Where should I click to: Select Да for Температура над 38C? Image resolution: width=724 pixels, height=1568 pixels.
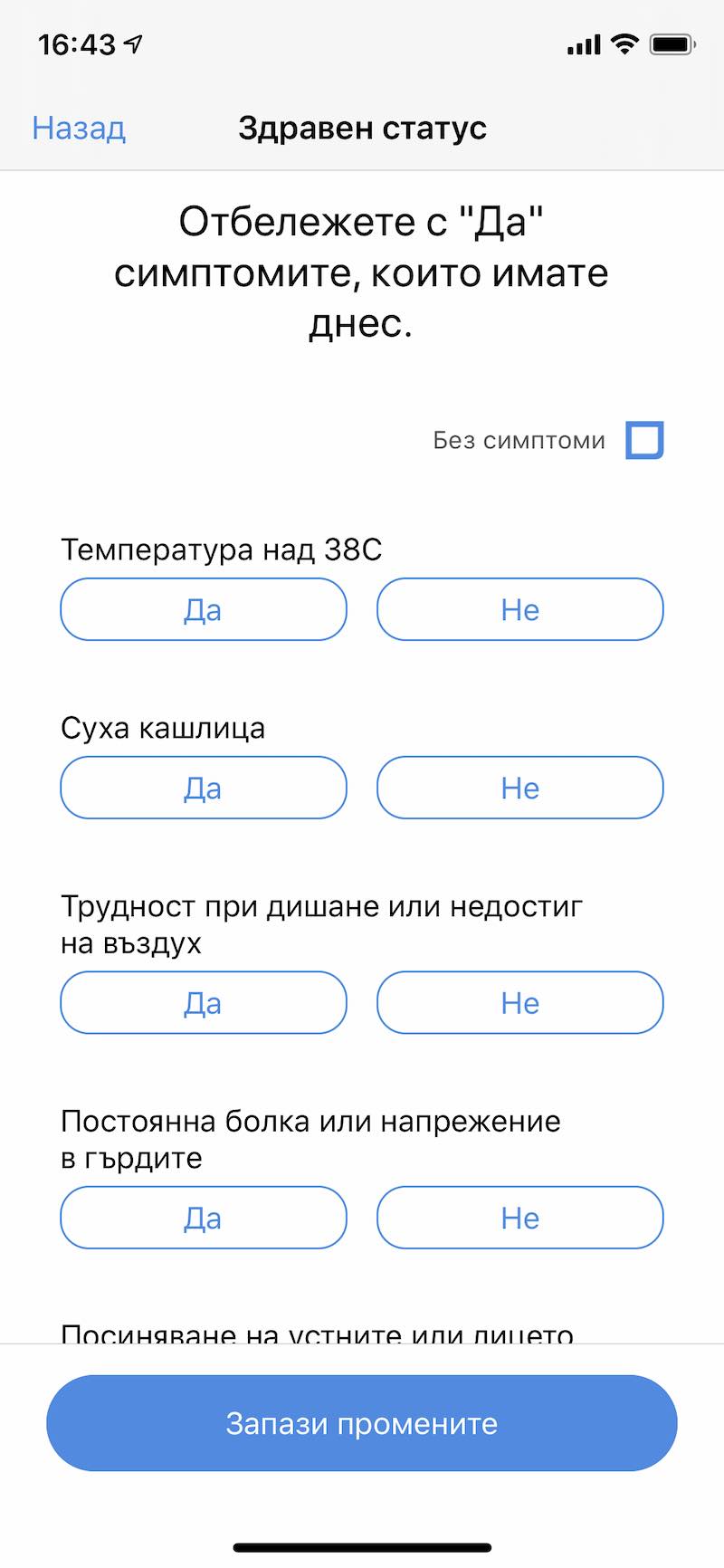coord(204,609)
